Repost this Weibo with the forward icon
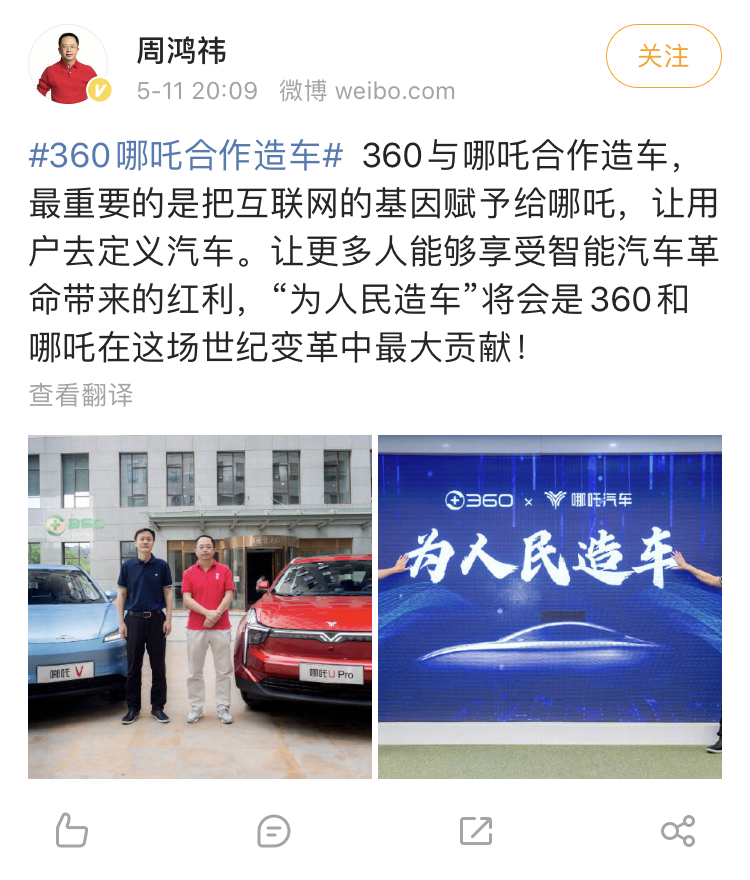 [475, 830]
